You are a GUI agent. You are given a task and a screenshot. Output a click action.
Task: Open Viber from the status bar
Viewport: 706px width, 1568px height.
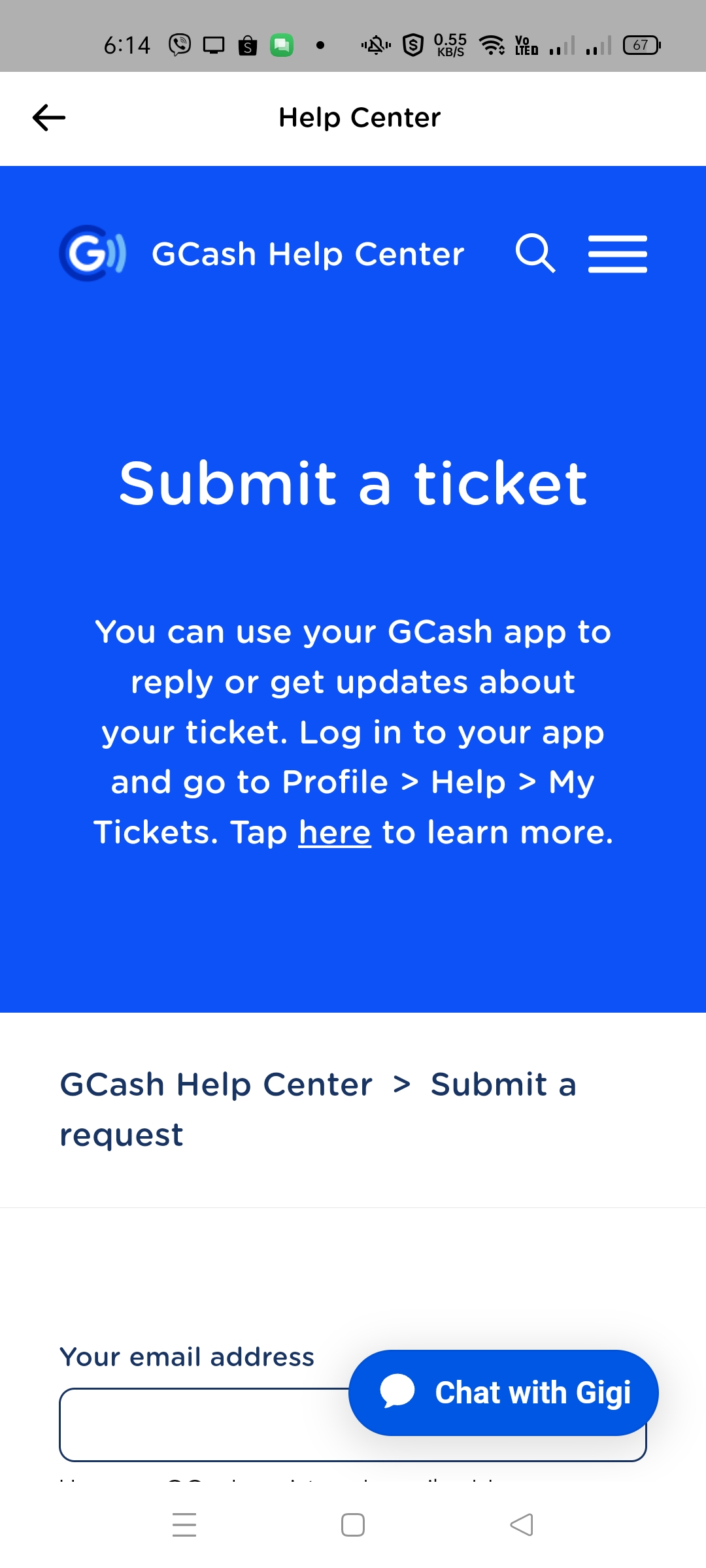click(178, 44)
